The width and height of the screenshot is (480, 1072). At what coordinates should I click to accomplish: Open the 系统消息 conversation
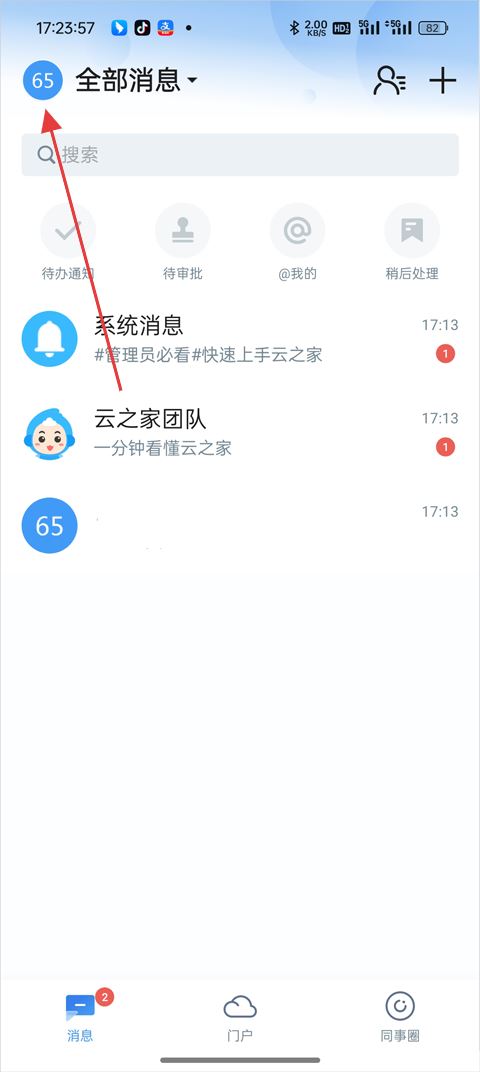pos(240,339)
